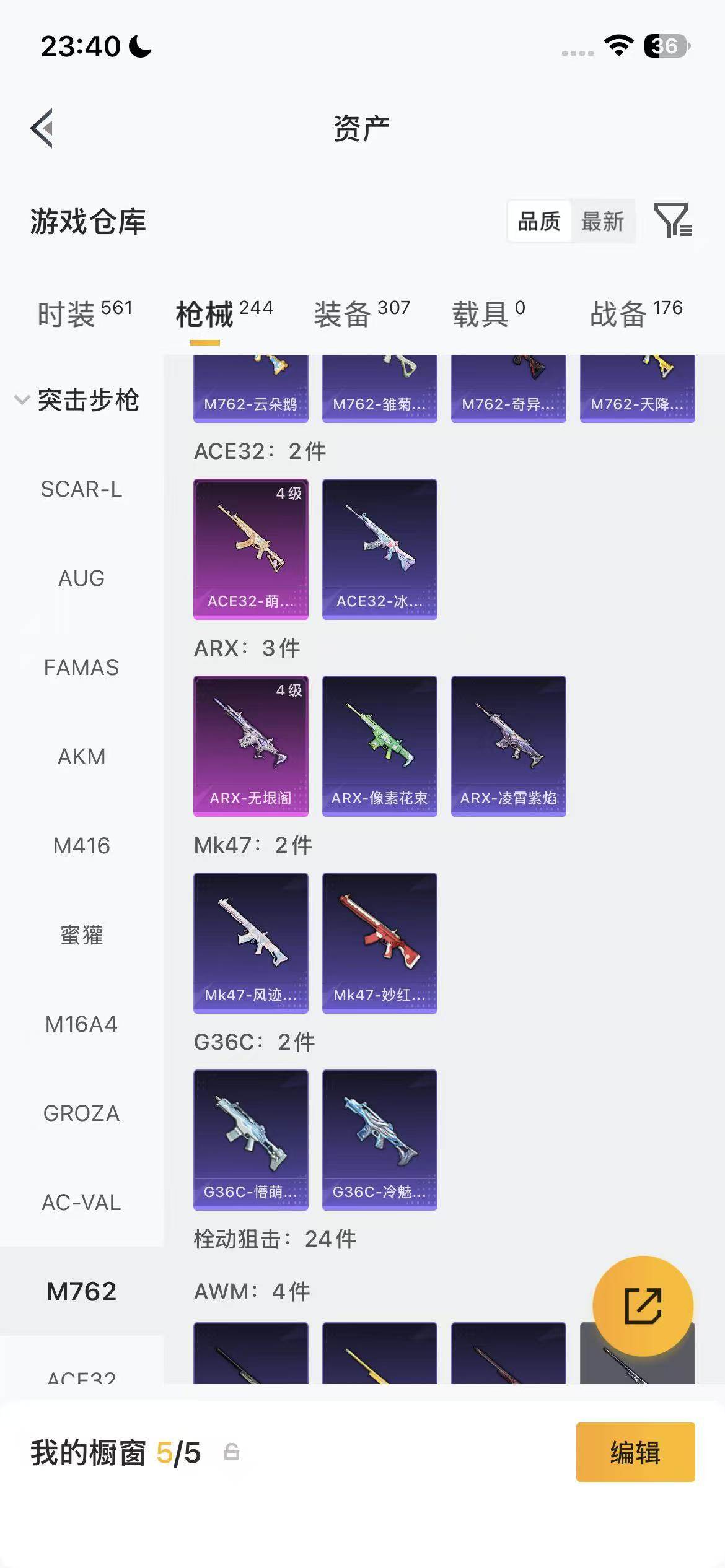Tap the 编辑 button
Viewport: 725px width, 1568px height.
click(x=635, y=1452)
